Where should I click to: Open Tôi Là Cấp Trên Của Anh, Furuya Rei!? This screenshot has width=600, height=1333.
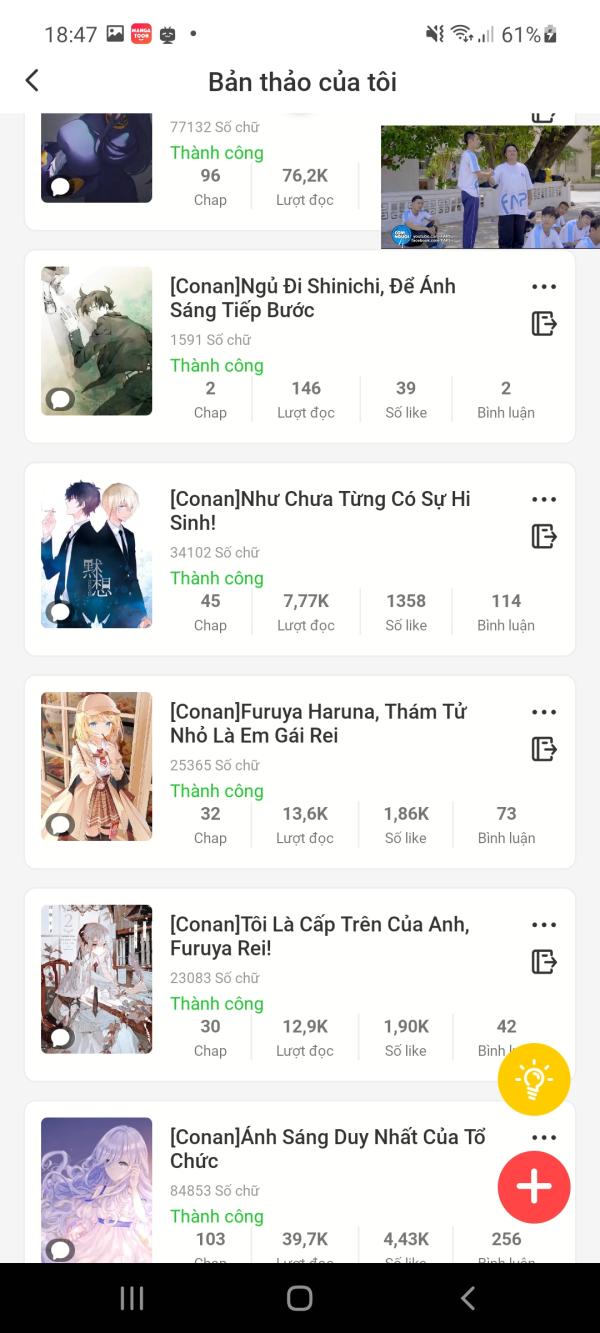point(318,936)
